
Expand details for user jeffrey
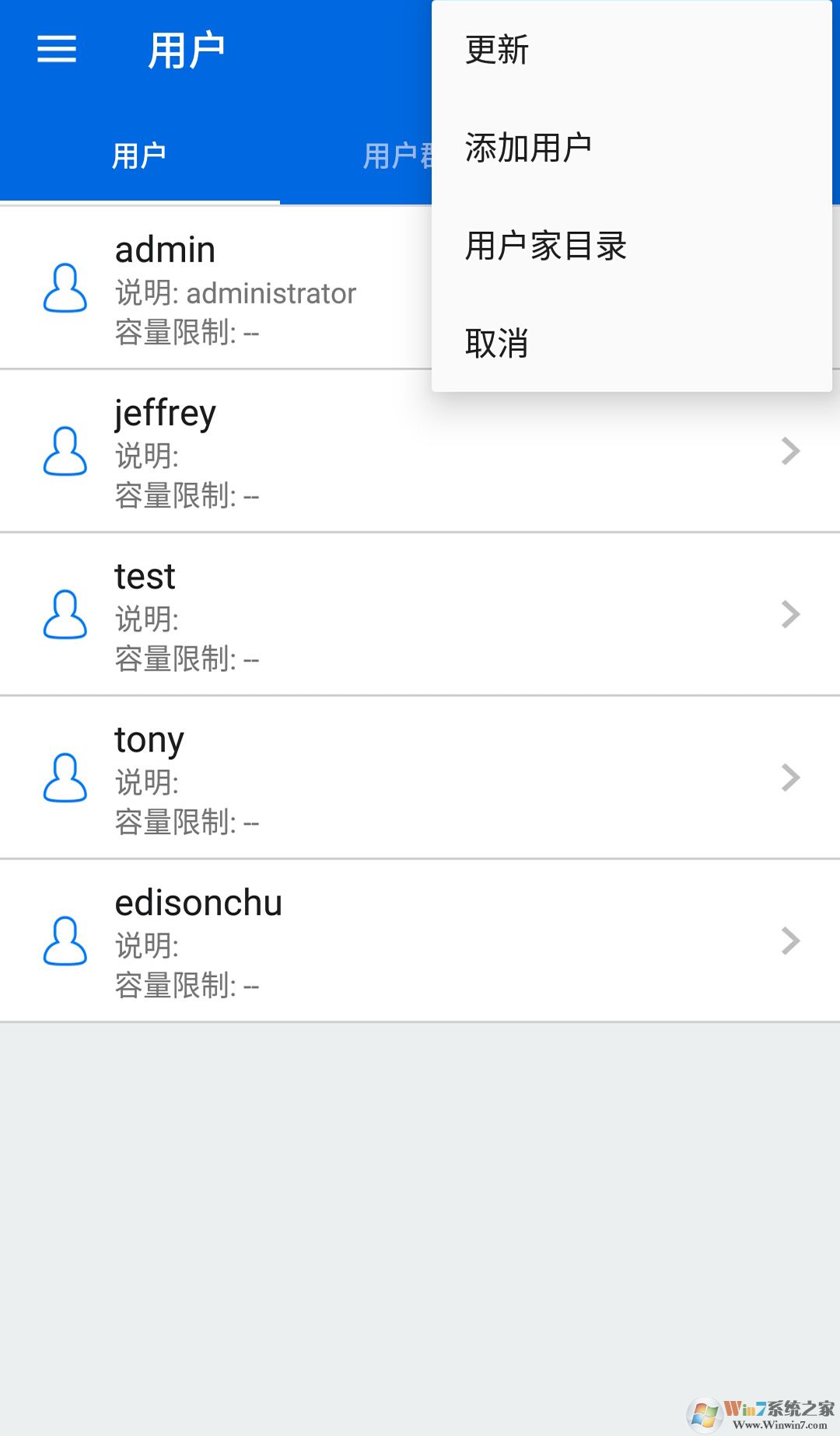[789, 451]
